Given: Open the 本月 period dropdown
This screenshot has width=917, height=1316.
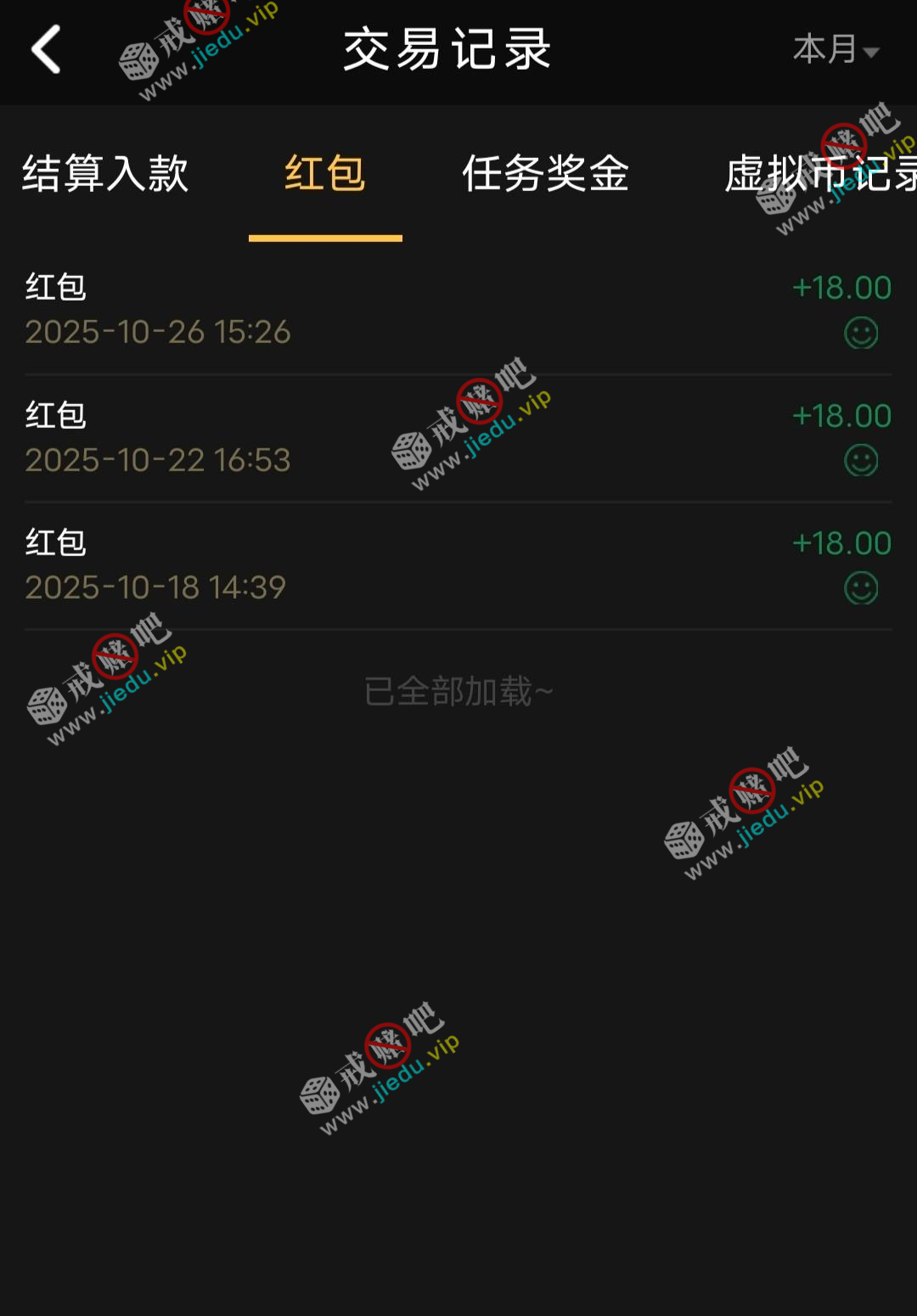Looking at the screenshot, I should (x=835, y=50).
